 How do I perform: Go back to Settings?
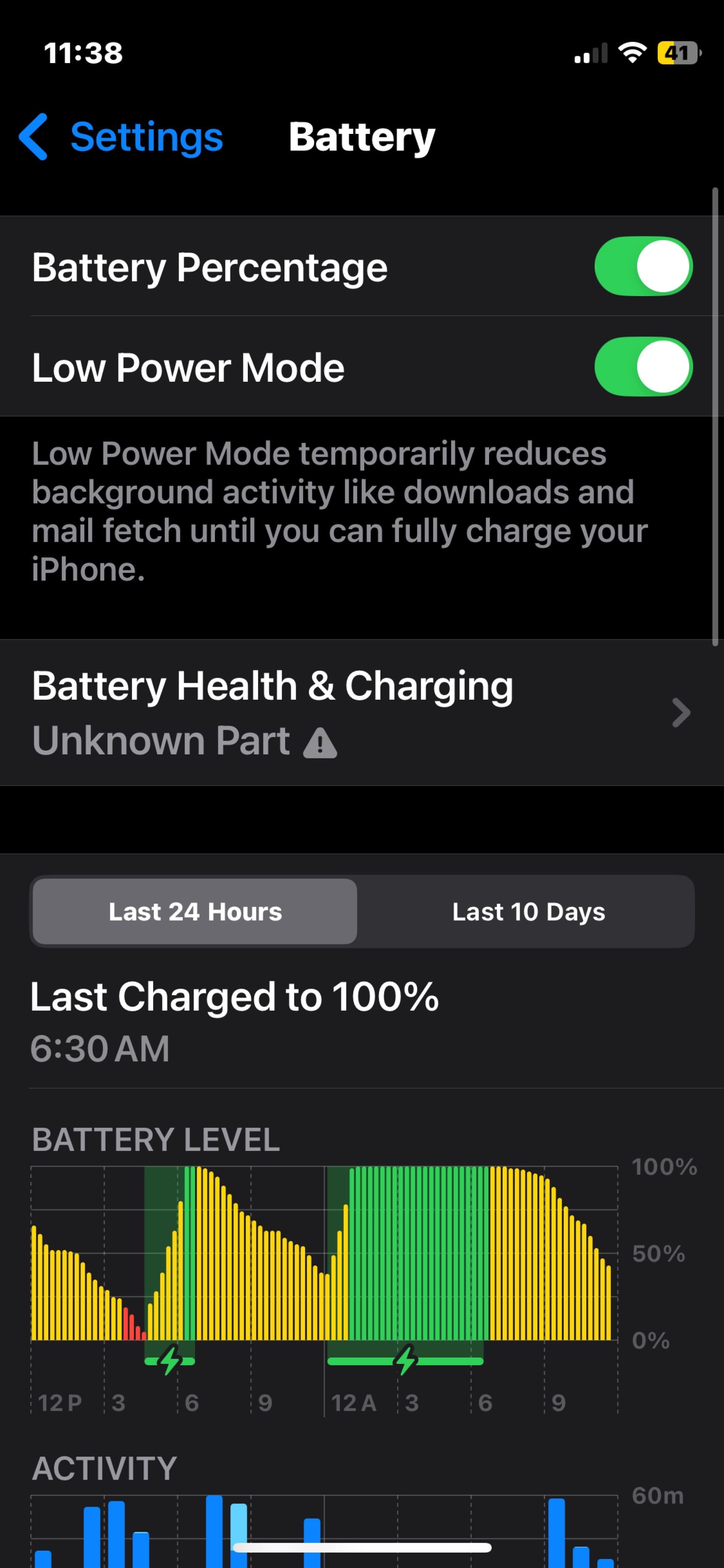tap(122, 137)
